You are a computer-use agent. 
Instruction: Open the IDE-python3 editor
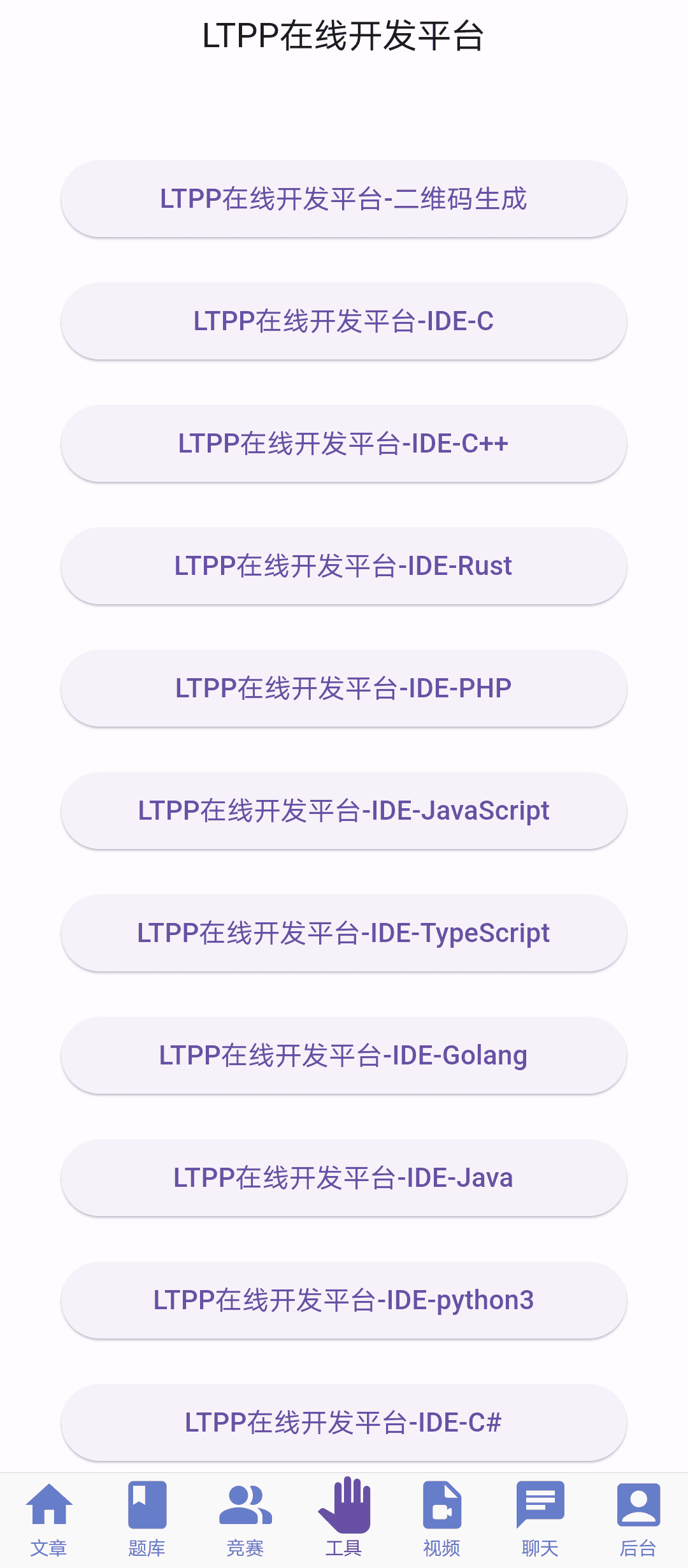344,1300
